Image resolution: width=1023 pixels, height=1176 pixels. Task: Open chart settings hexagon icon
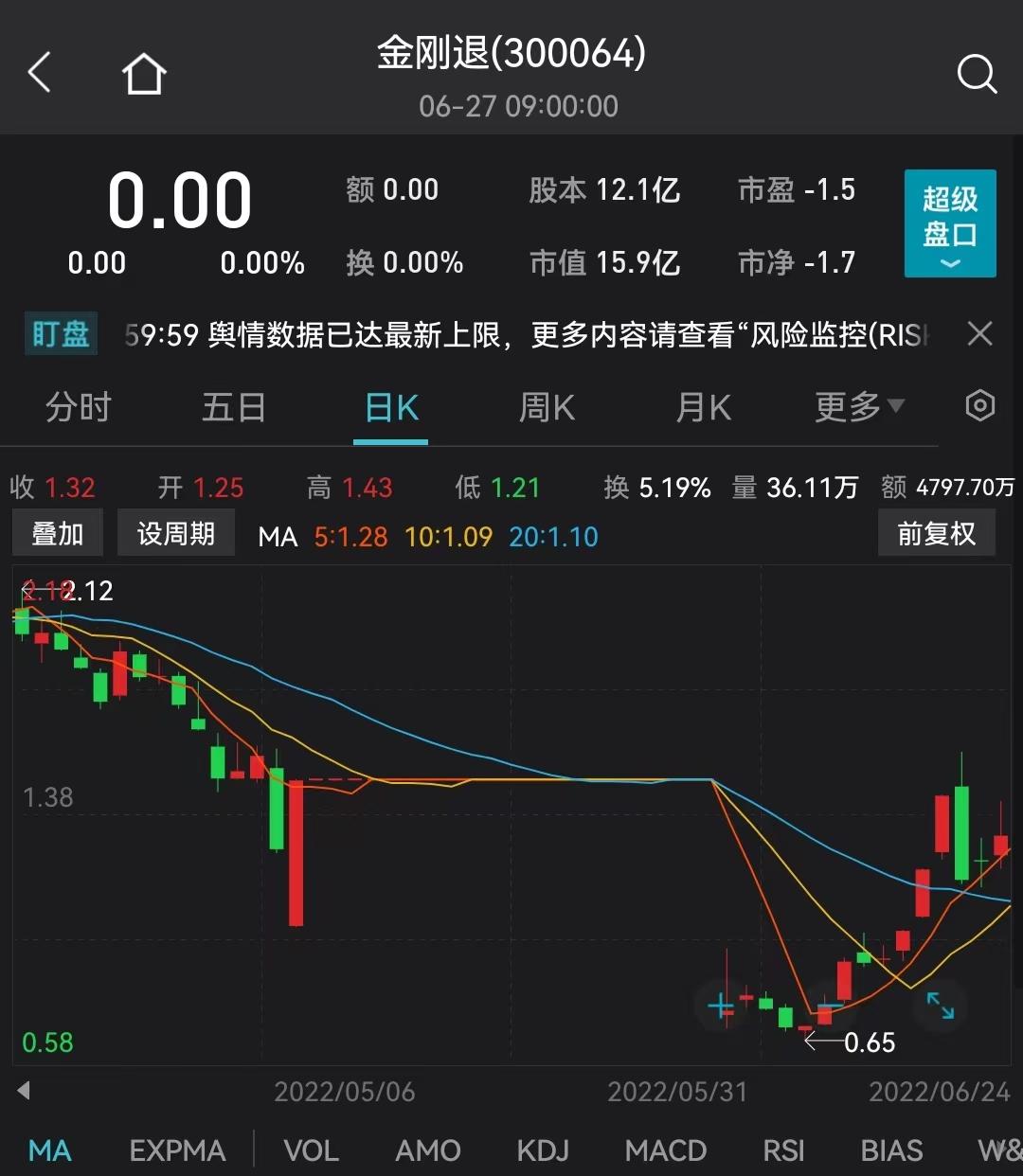pos(979,406)
